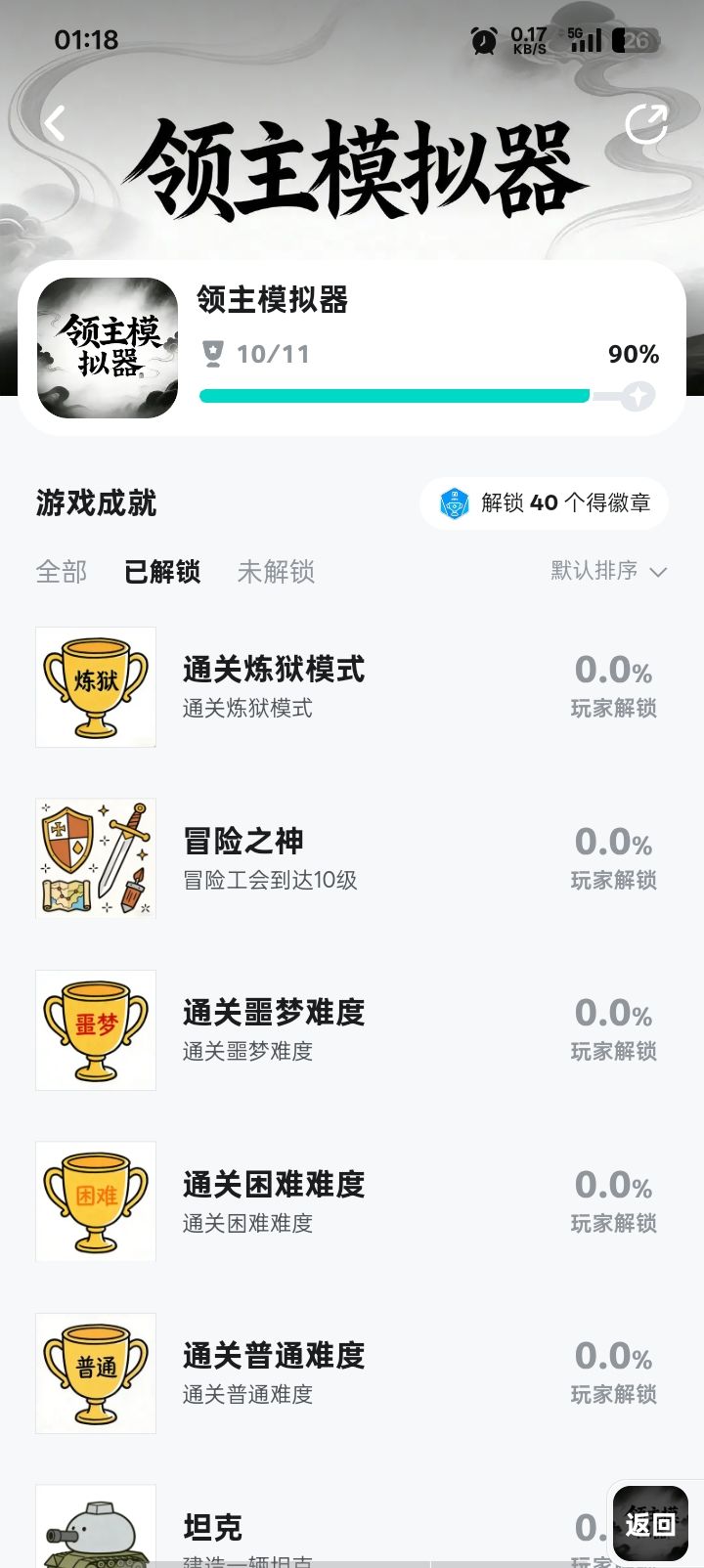704x1568 pixels.
Task: Tap the floating 返回 button
Action: click(650, 1523)
